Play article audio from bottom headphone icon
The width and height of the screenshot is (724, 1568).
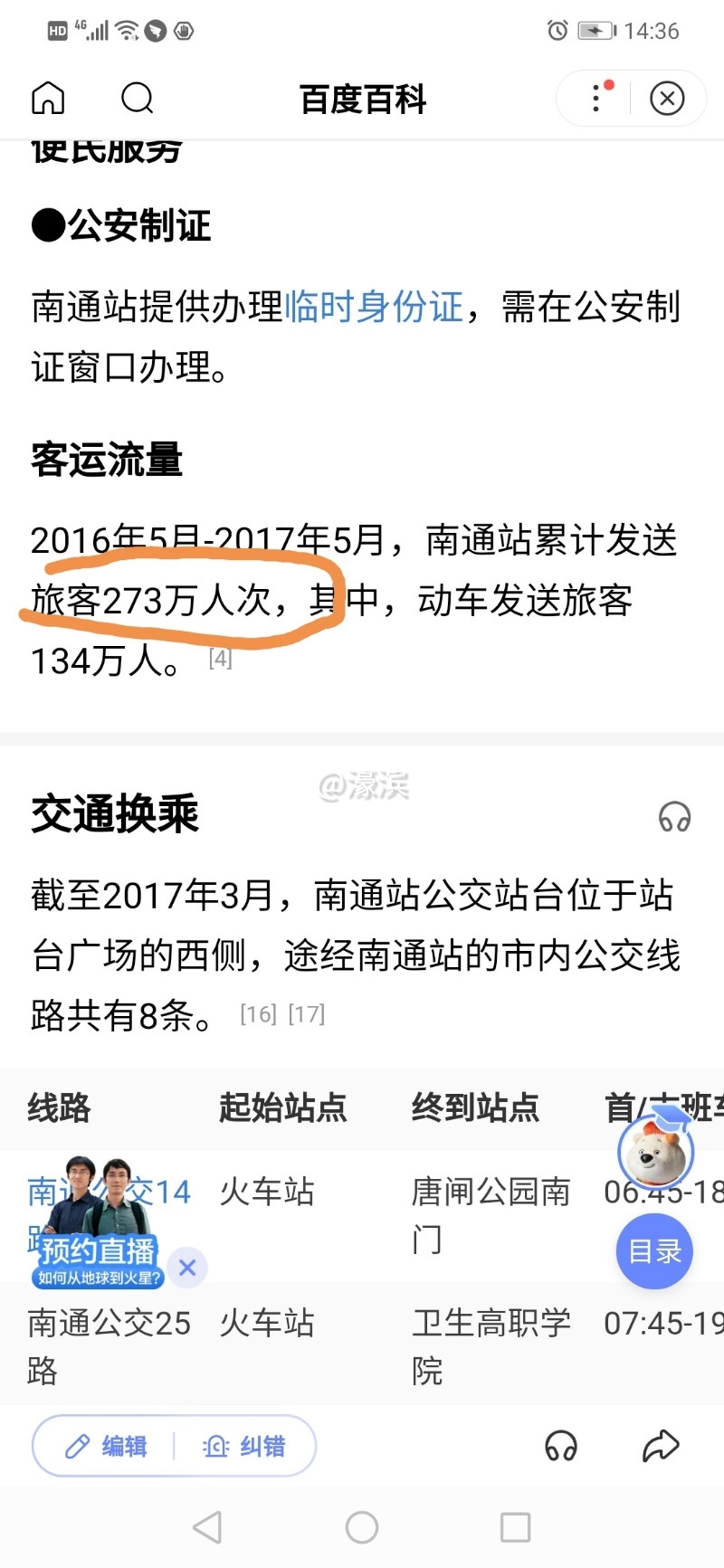pos(560,1446)
